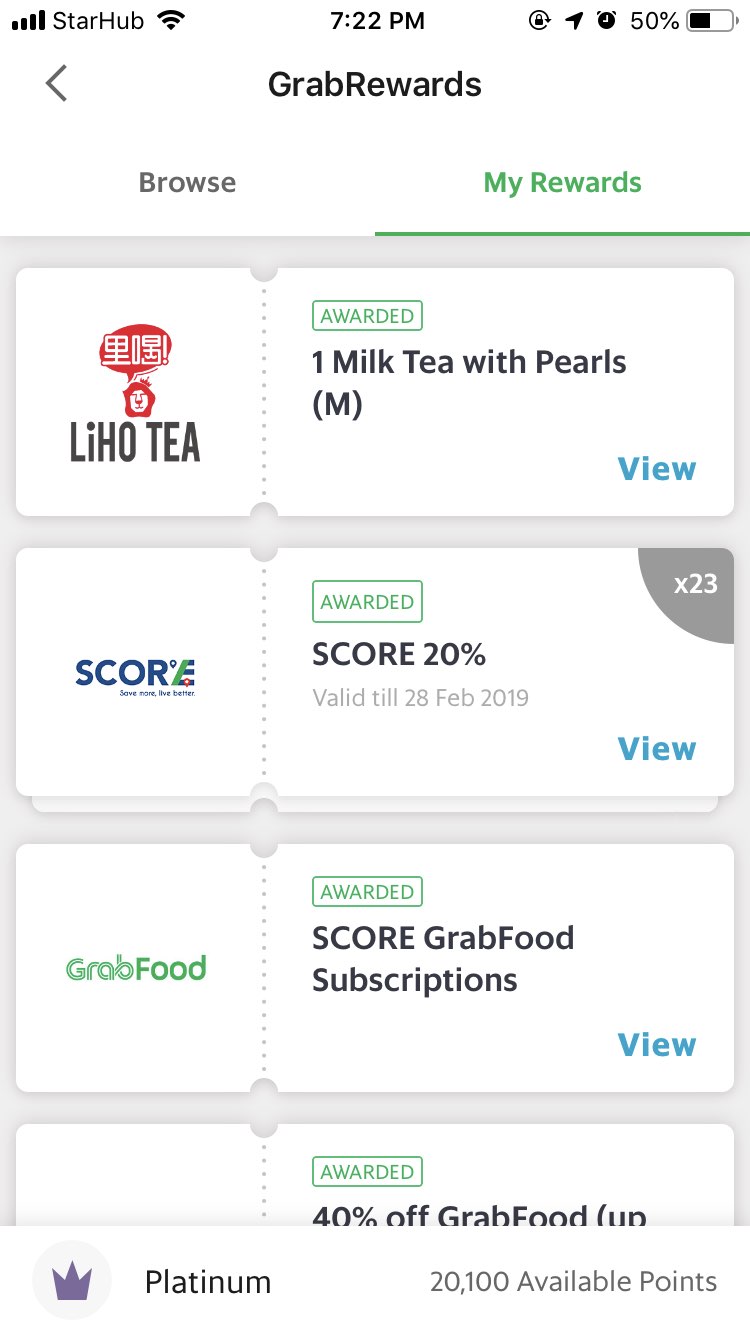Open Platinum tier points details
The width and height of the screenshot is (750, 1334).
click(x=375, y=1282)
